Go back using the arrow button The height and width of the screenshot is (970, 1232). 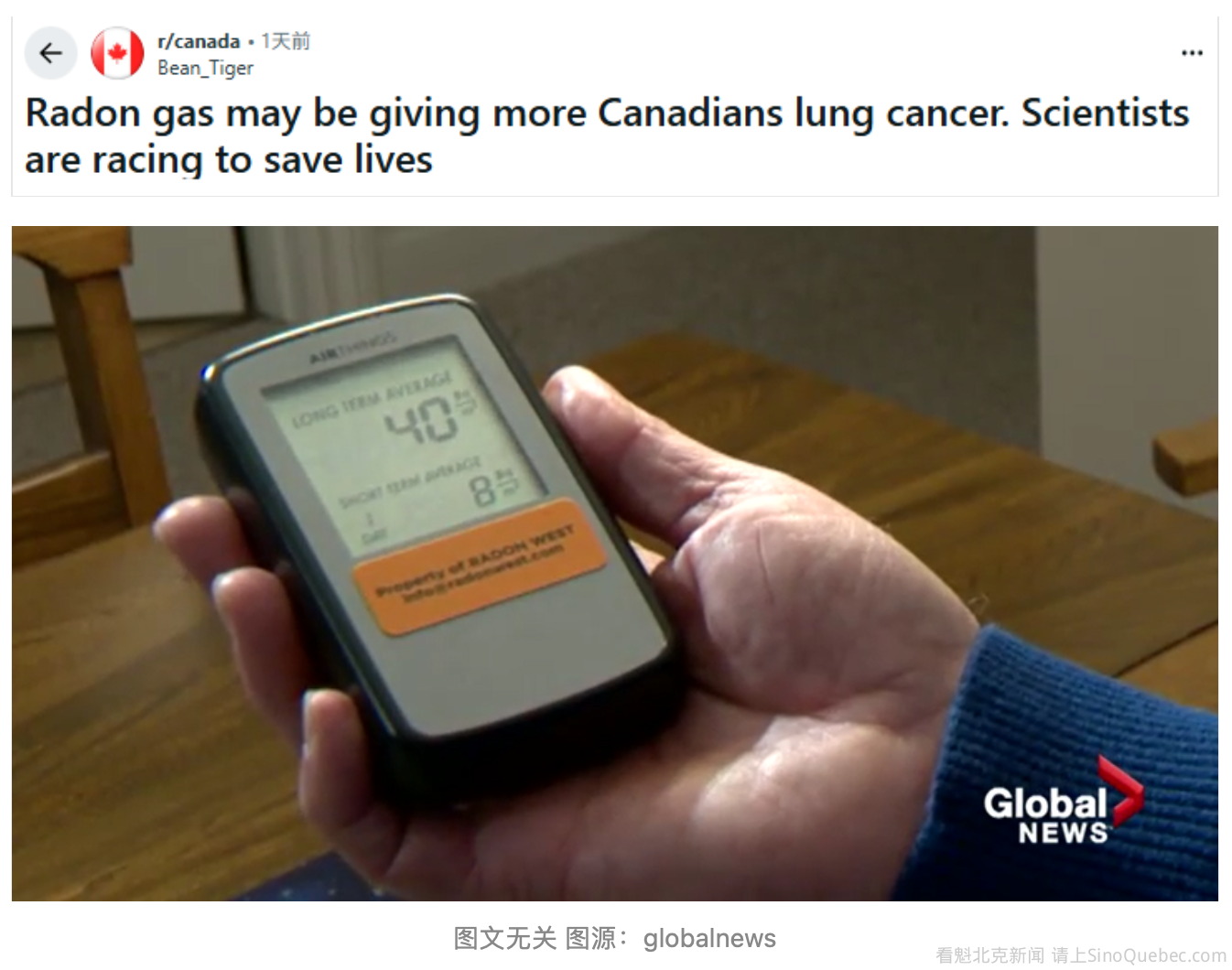coord(50,53)
